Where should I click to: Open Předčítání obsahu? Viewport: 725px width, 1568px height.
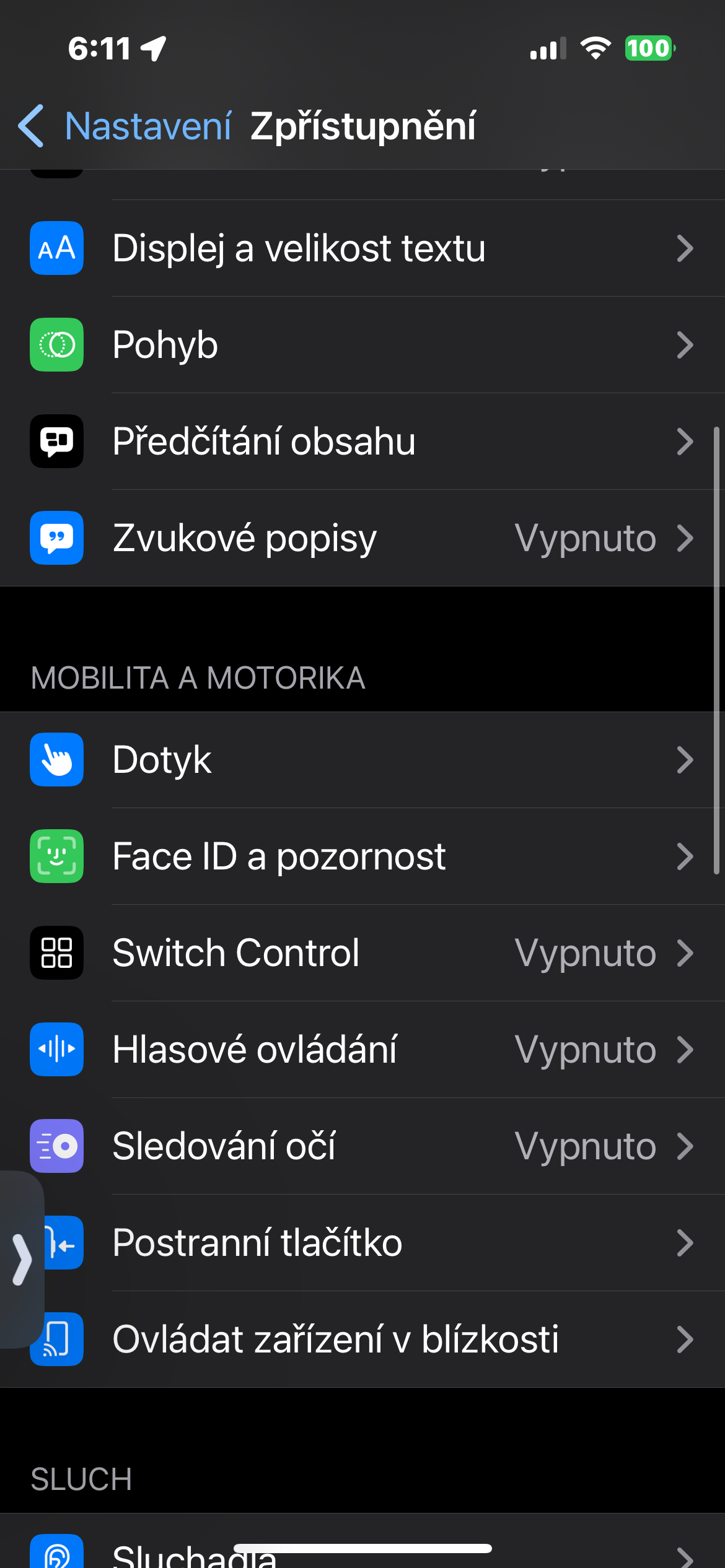click(x=362, y=442)
